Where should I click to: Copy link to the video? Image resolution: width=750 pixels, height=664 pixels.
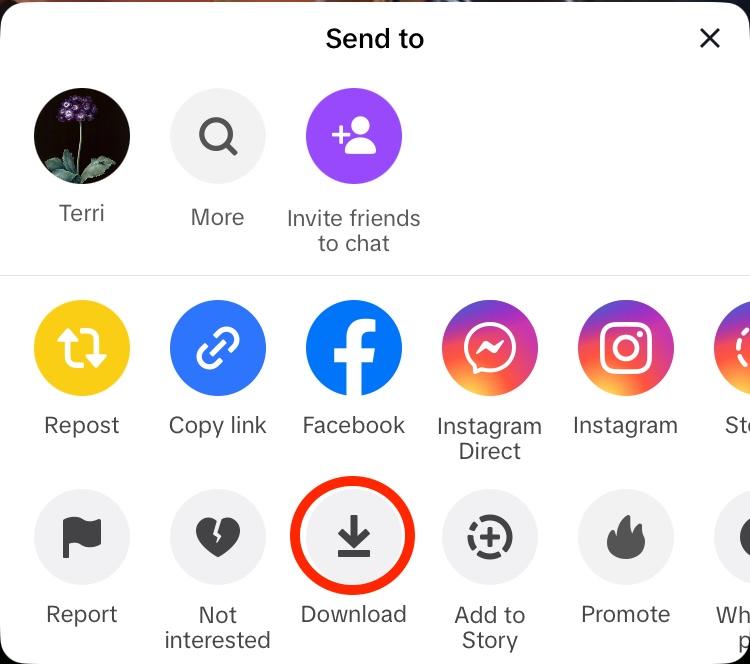point(218,348)
